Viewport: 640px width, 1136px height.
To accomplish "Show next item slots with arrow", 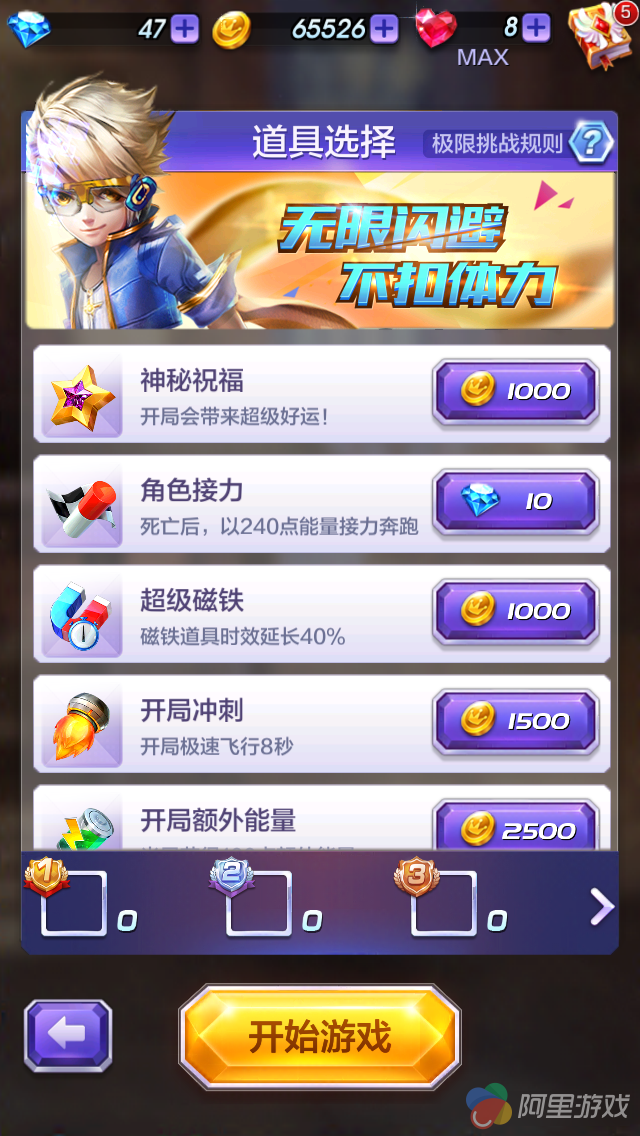I will pos(601,906).
